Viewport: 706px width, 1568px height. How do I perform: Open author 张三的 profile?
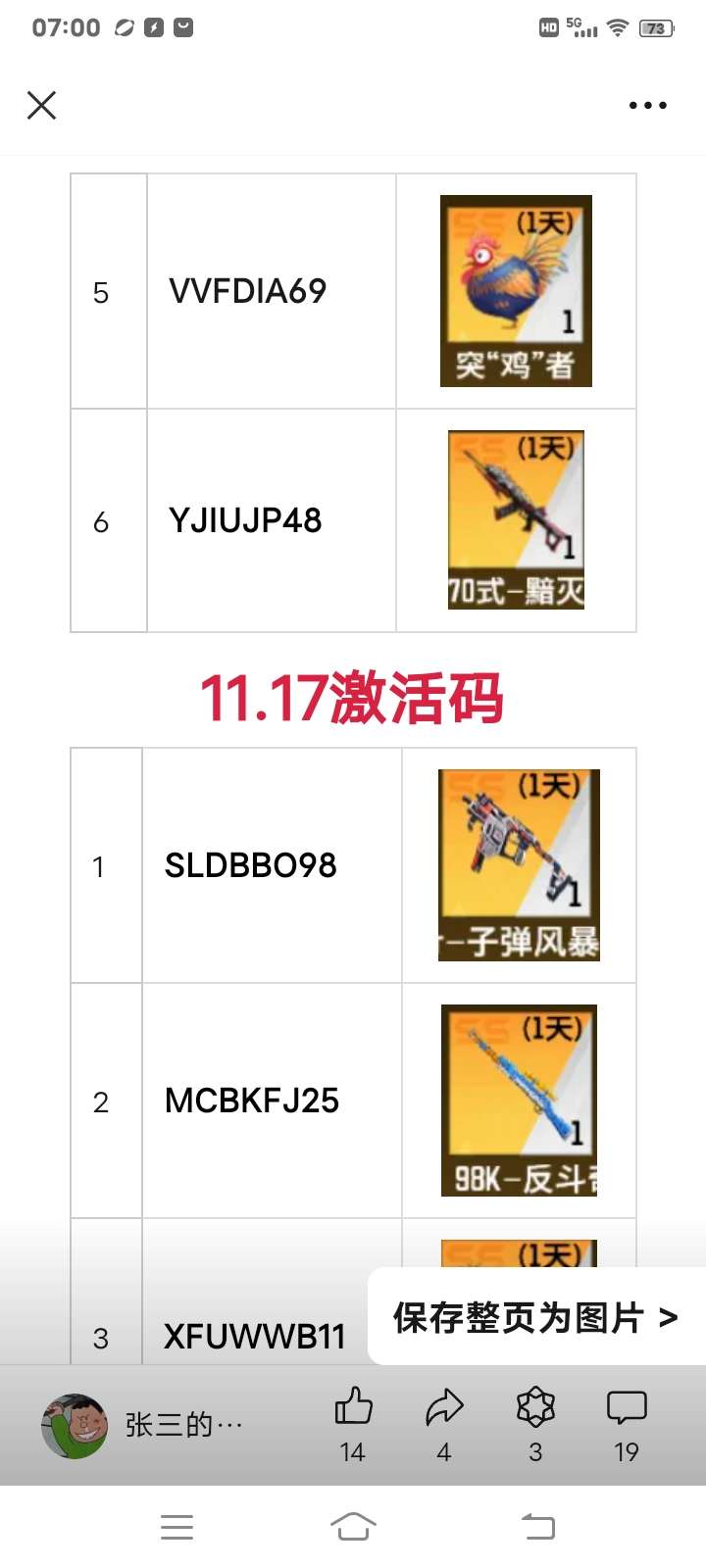[142, 1425]
